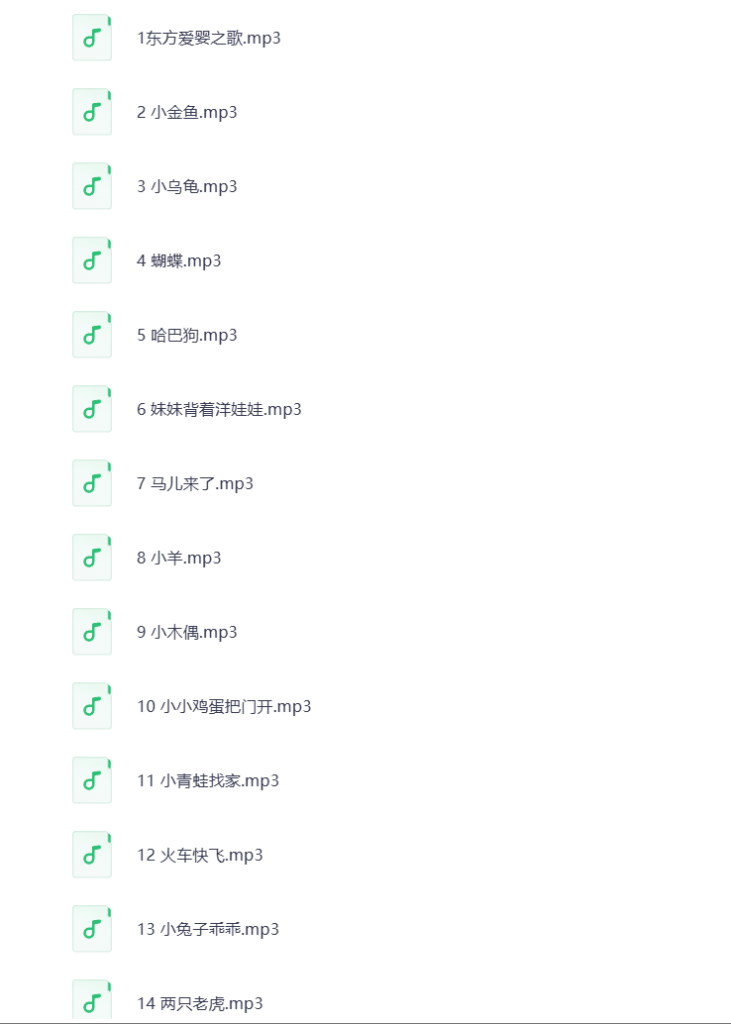731x1024 pixels.
Task: Select the 13 小兔子乖乖.mp3 file
Action: tap(208, 929)
